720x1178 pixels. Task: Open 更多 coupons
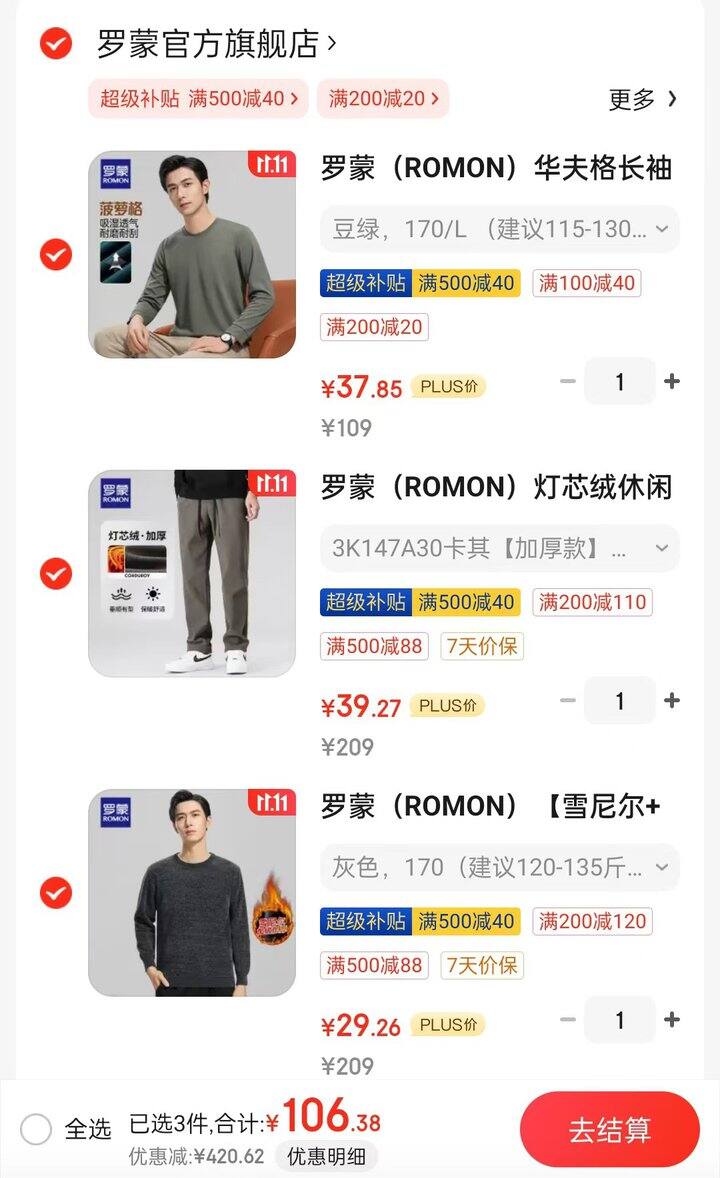pyautogui.click(x=643, y=99)
